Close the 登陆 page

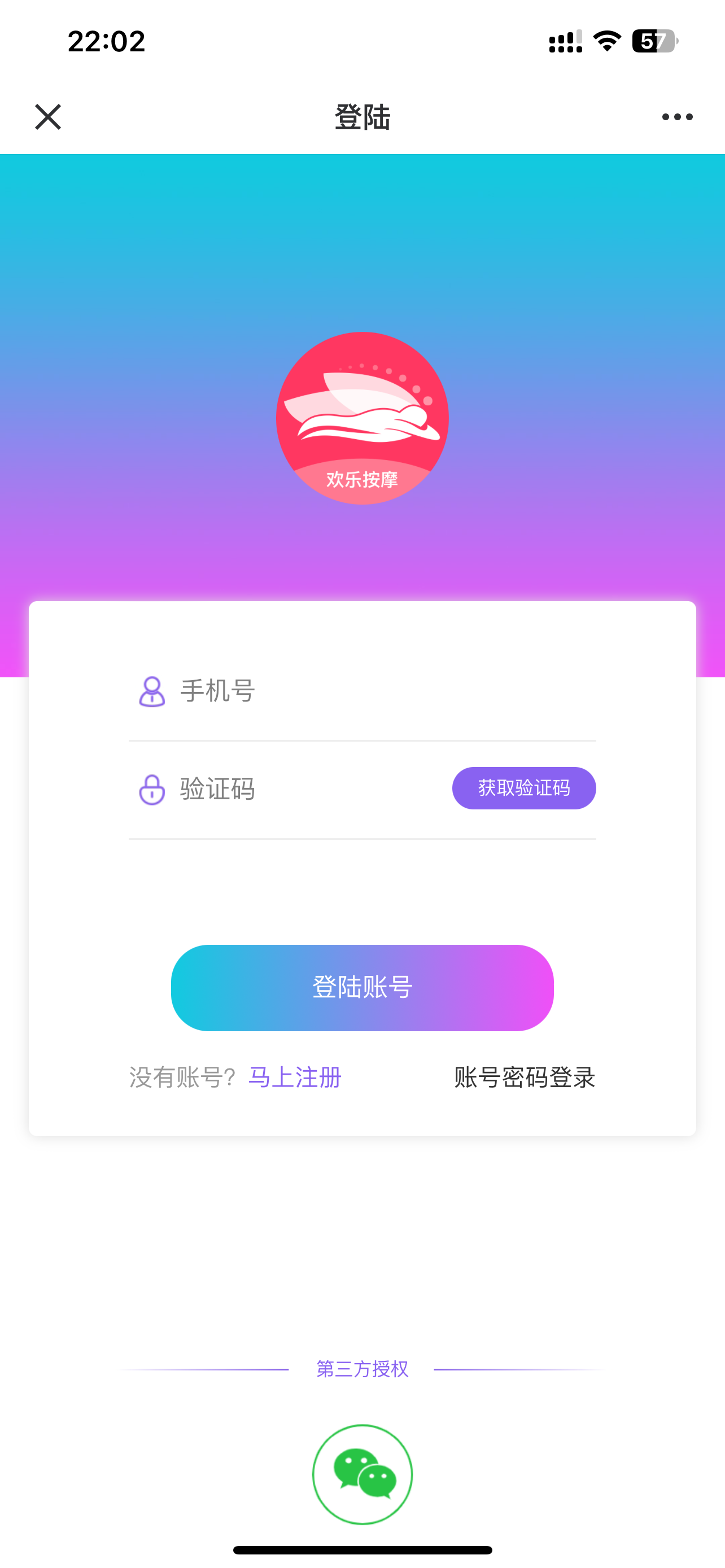[47, 117]
